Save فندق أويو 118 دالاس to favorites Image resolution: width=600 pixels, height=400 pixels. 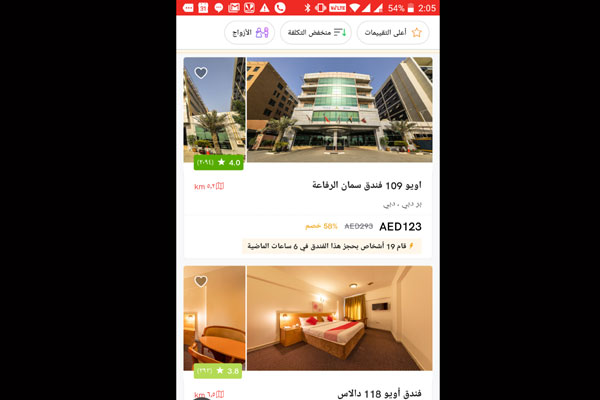[x=201, y=282]
